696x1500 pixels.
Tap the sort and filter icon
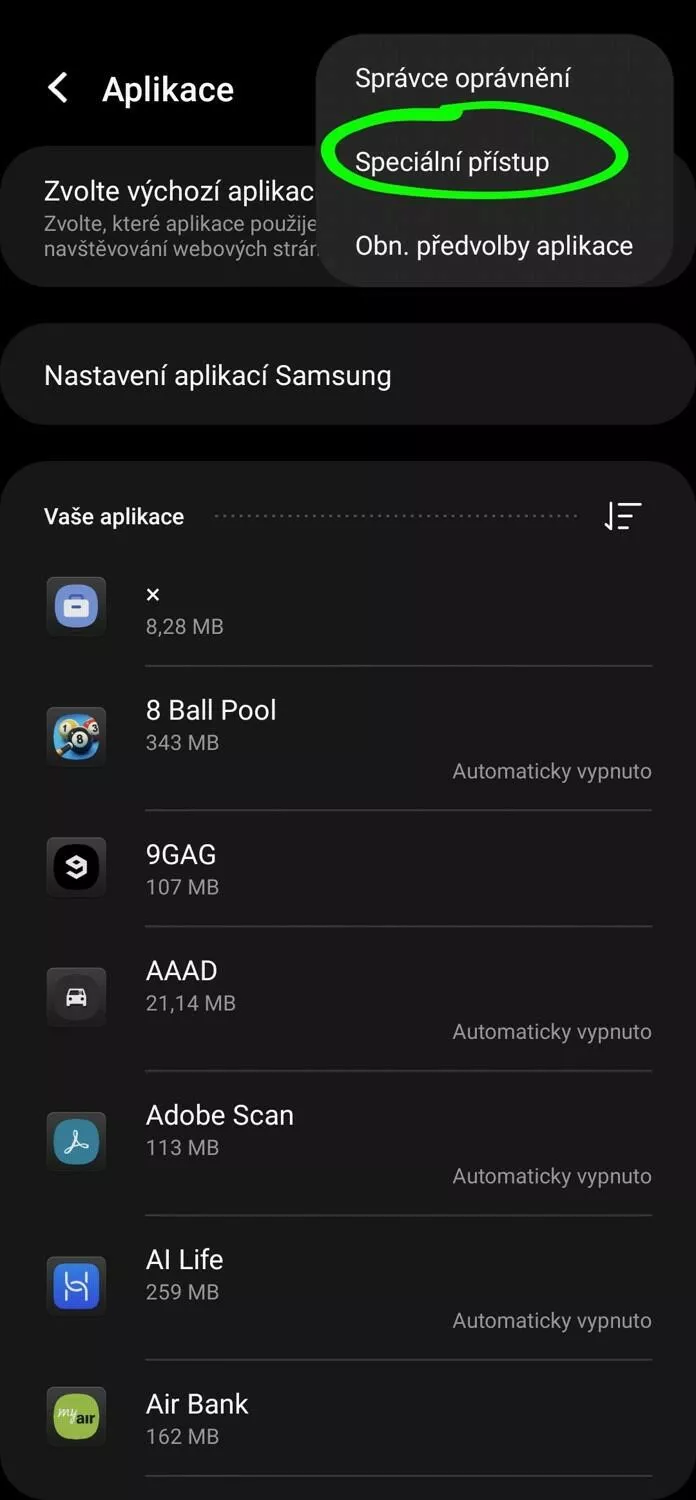click(x=622, y=516)
